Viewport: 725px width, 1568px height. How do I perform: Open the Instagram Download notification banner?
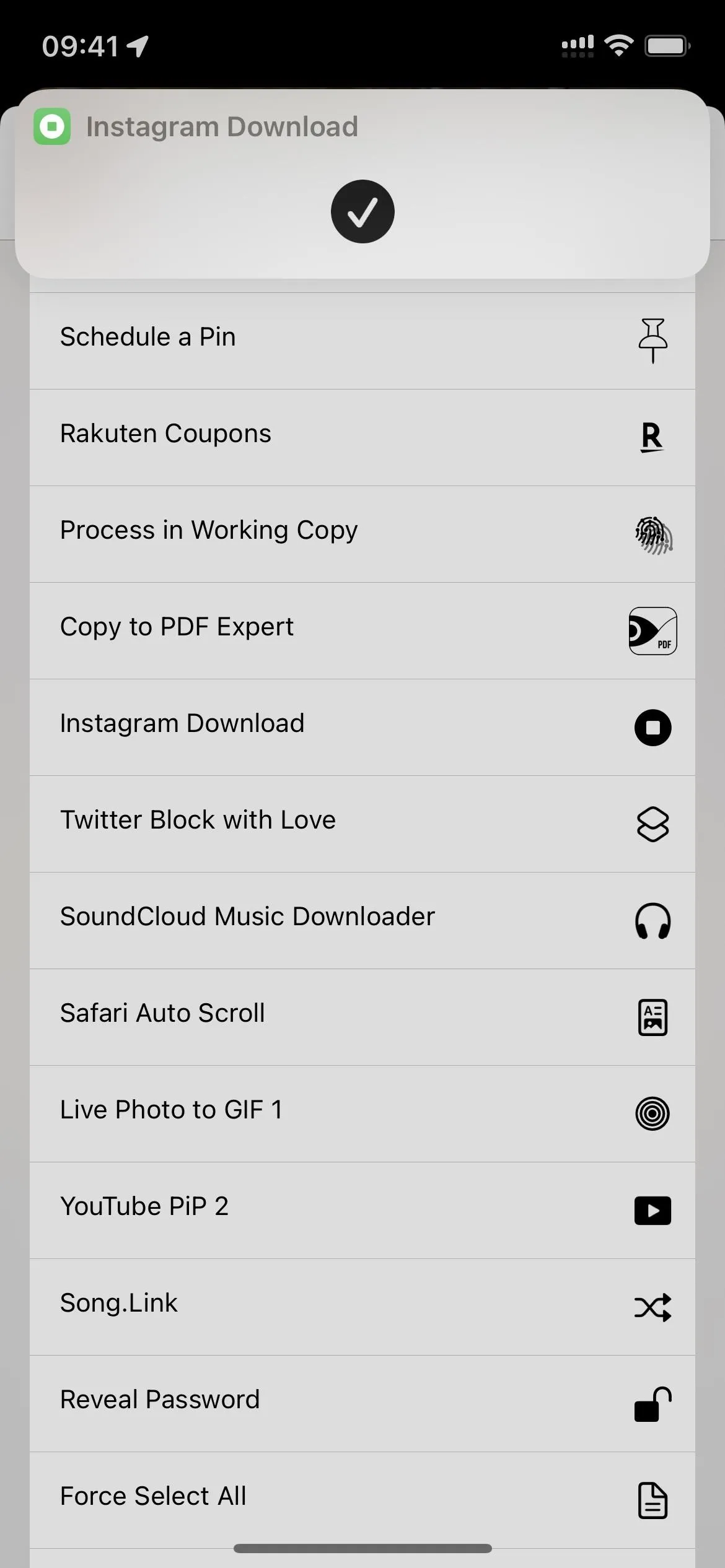coord(362,184)
